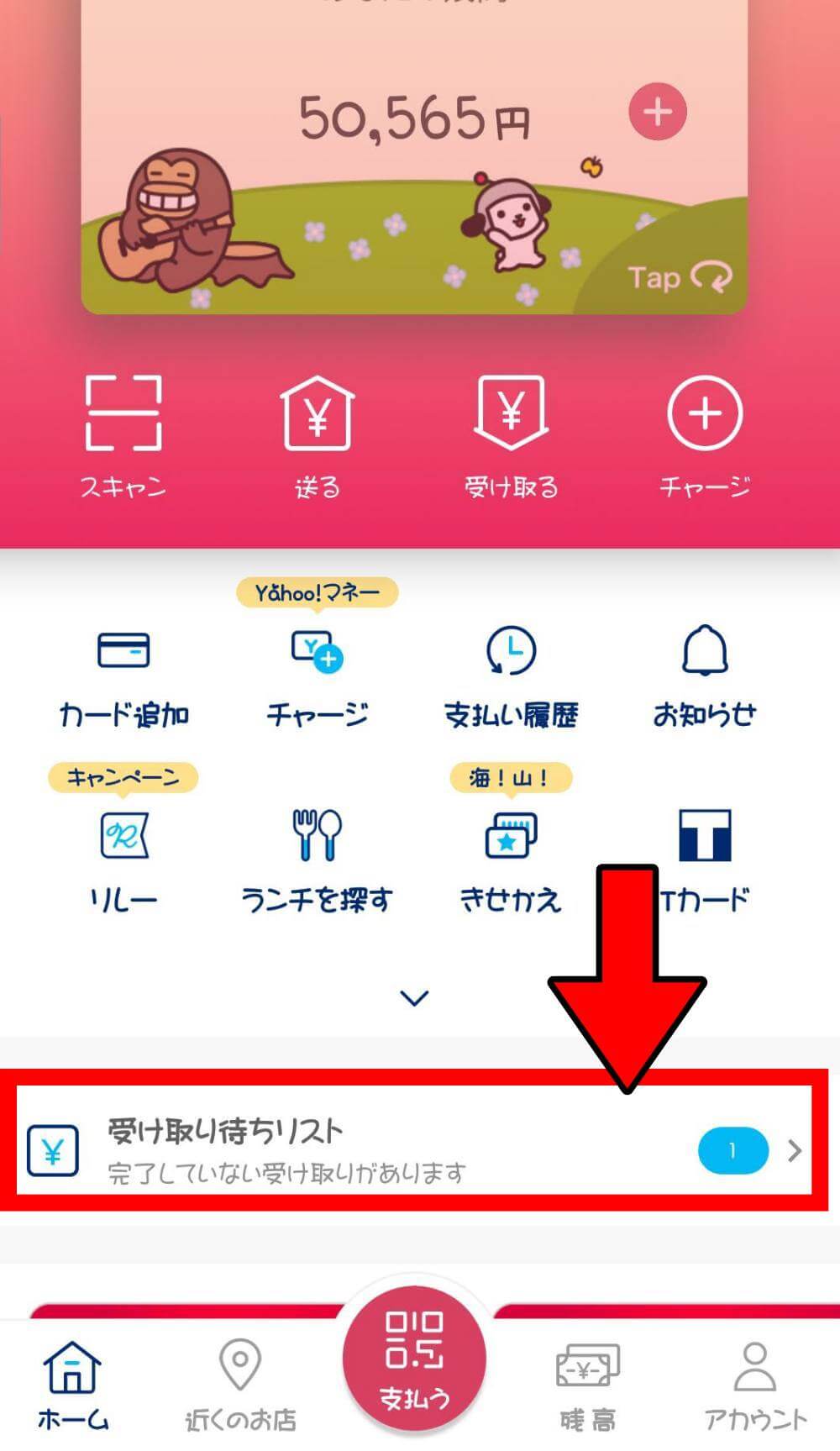
Task: Switch to the ホーム tab
Action: click(x=73, y=1385)
